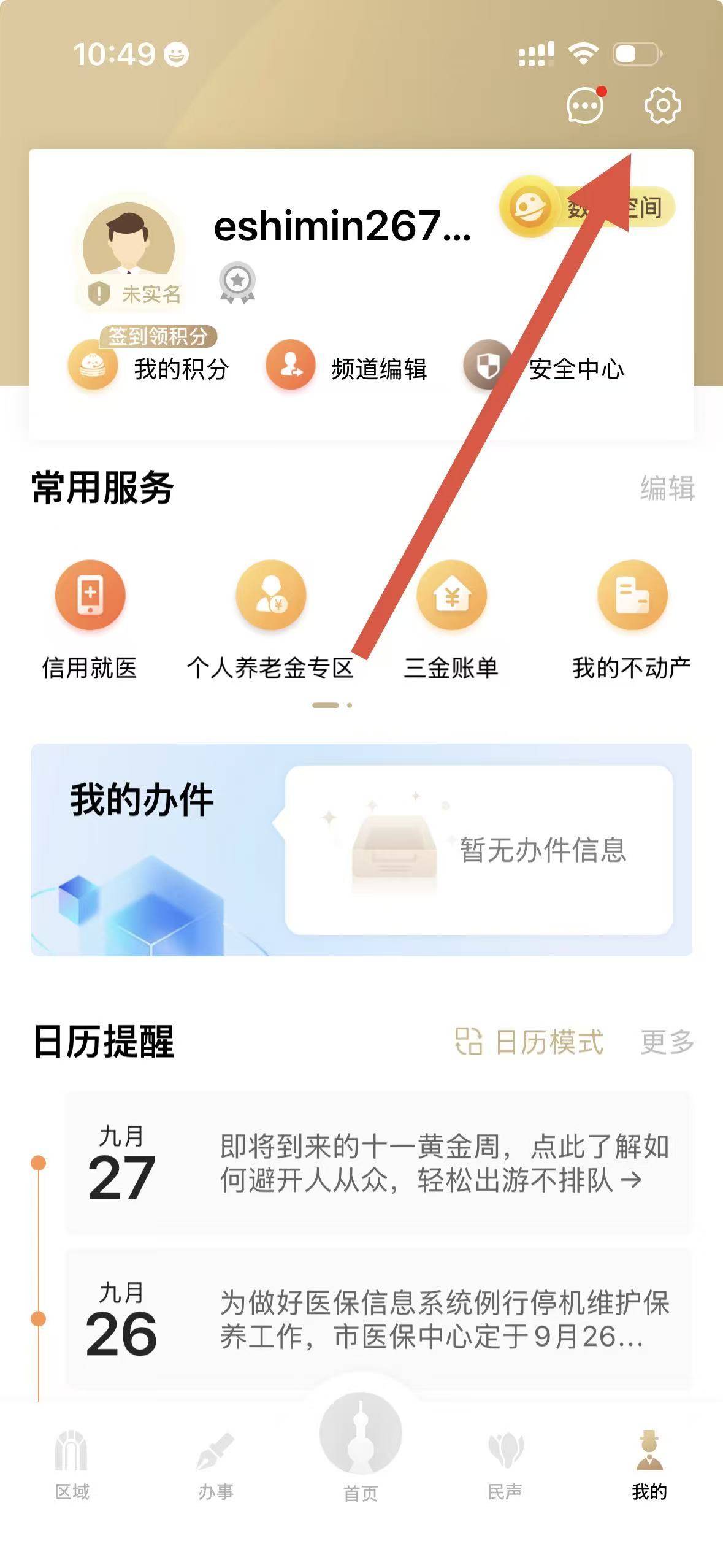Open the messages chat bubble icon

coord(584,106)
